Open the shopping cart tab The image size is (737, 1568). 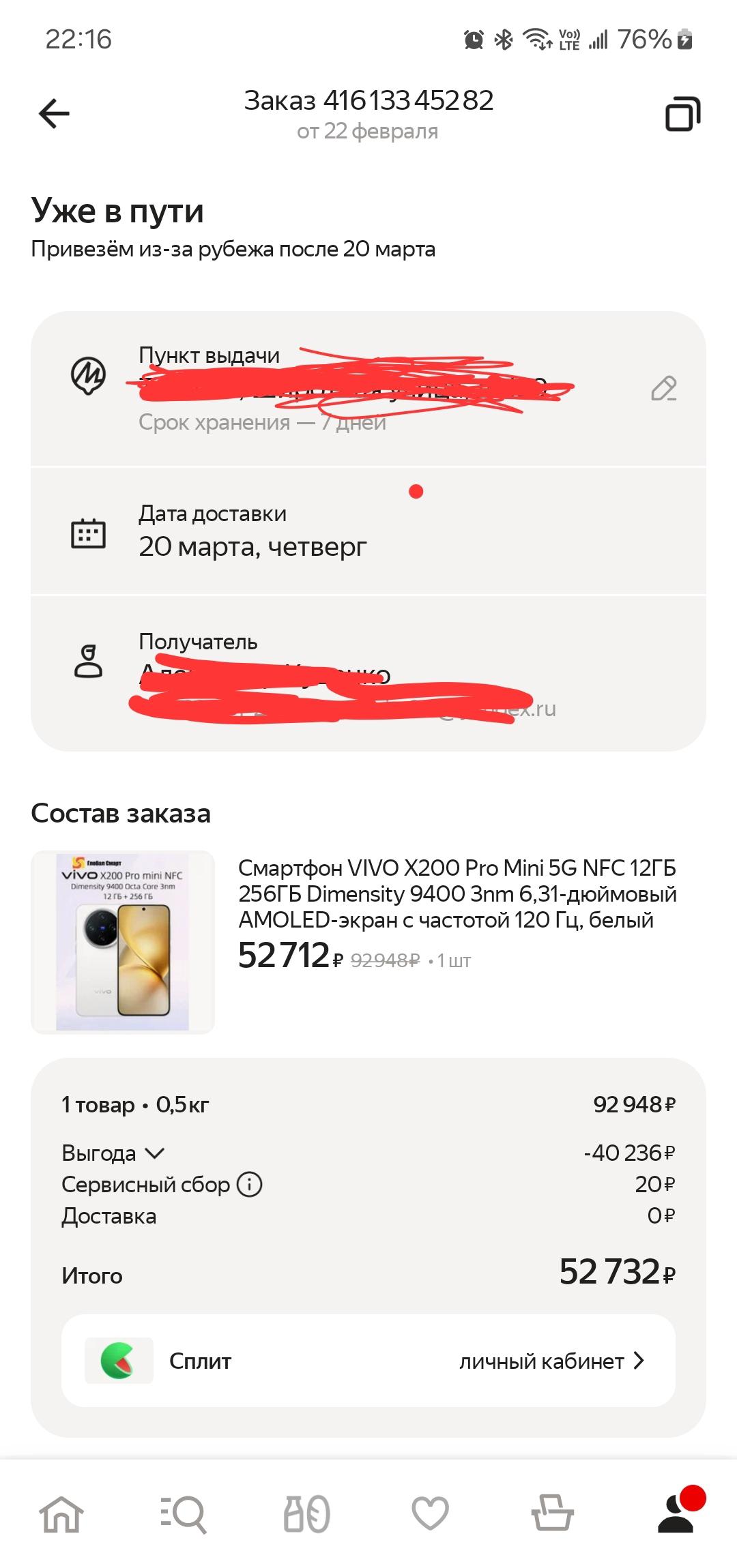click(x=552, y=1514)
